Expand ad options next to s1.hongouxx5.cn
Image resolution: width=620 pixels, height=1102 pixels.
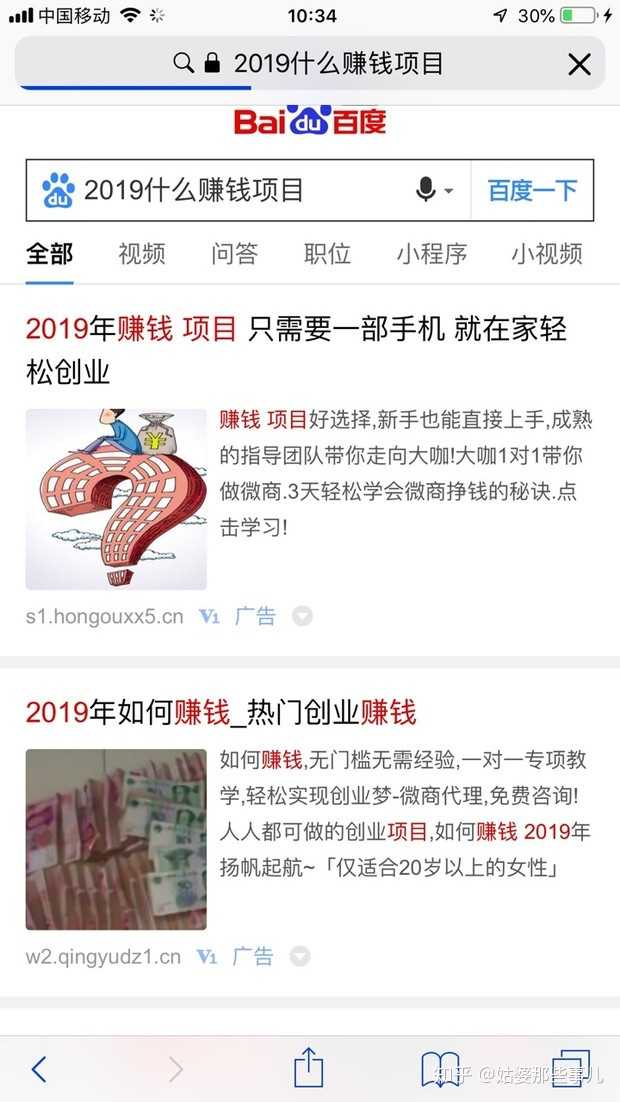[x=302, y=616]
